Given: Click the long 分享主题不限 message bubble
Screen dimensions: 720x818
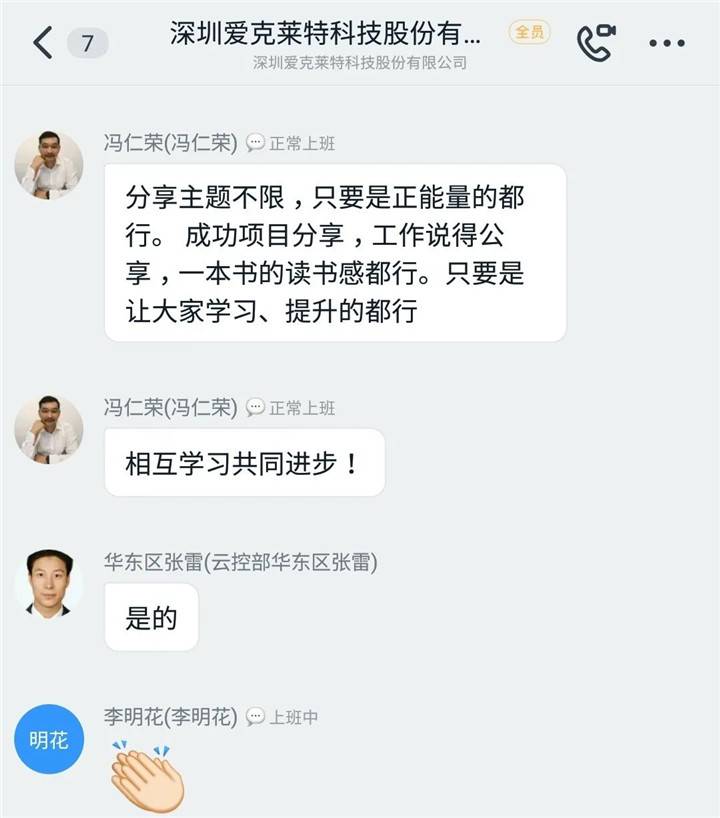Looking at the screenshot, I should click(x=334, y=252).
